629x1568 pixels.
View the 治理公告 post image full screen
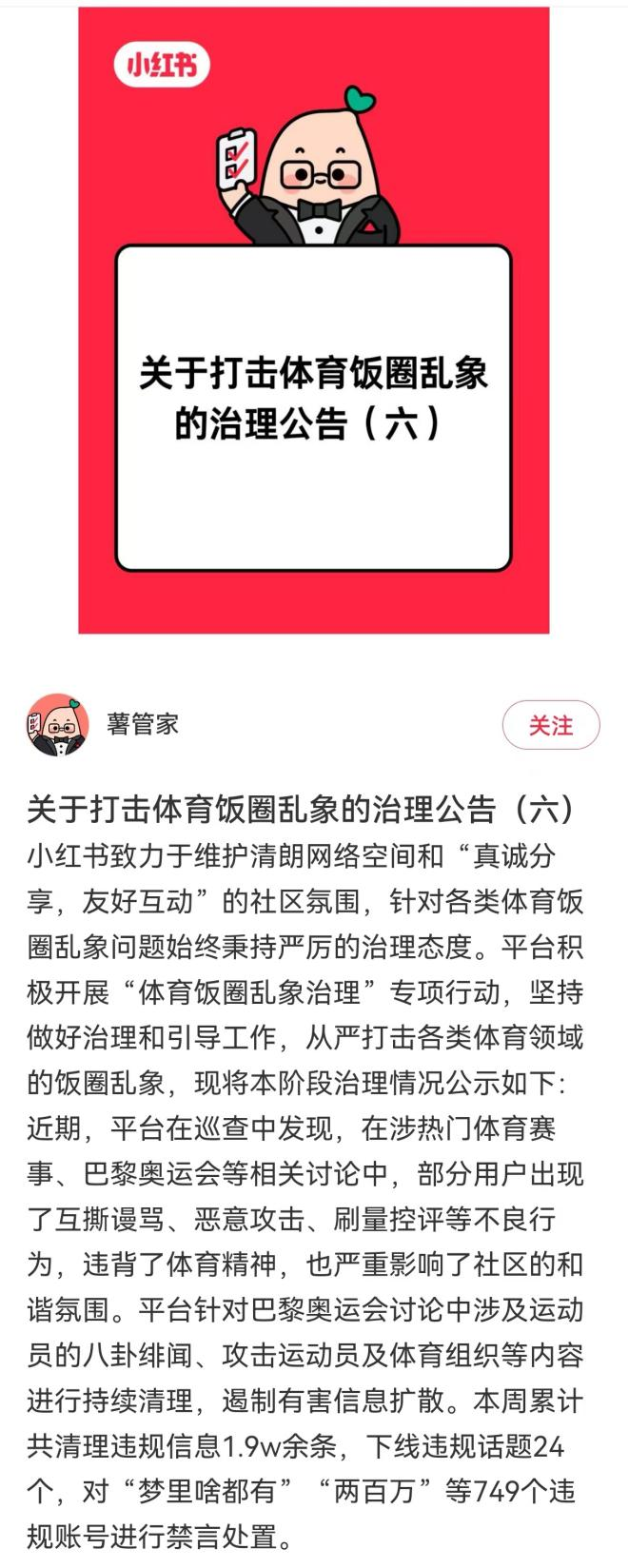(x=314, y=320)
